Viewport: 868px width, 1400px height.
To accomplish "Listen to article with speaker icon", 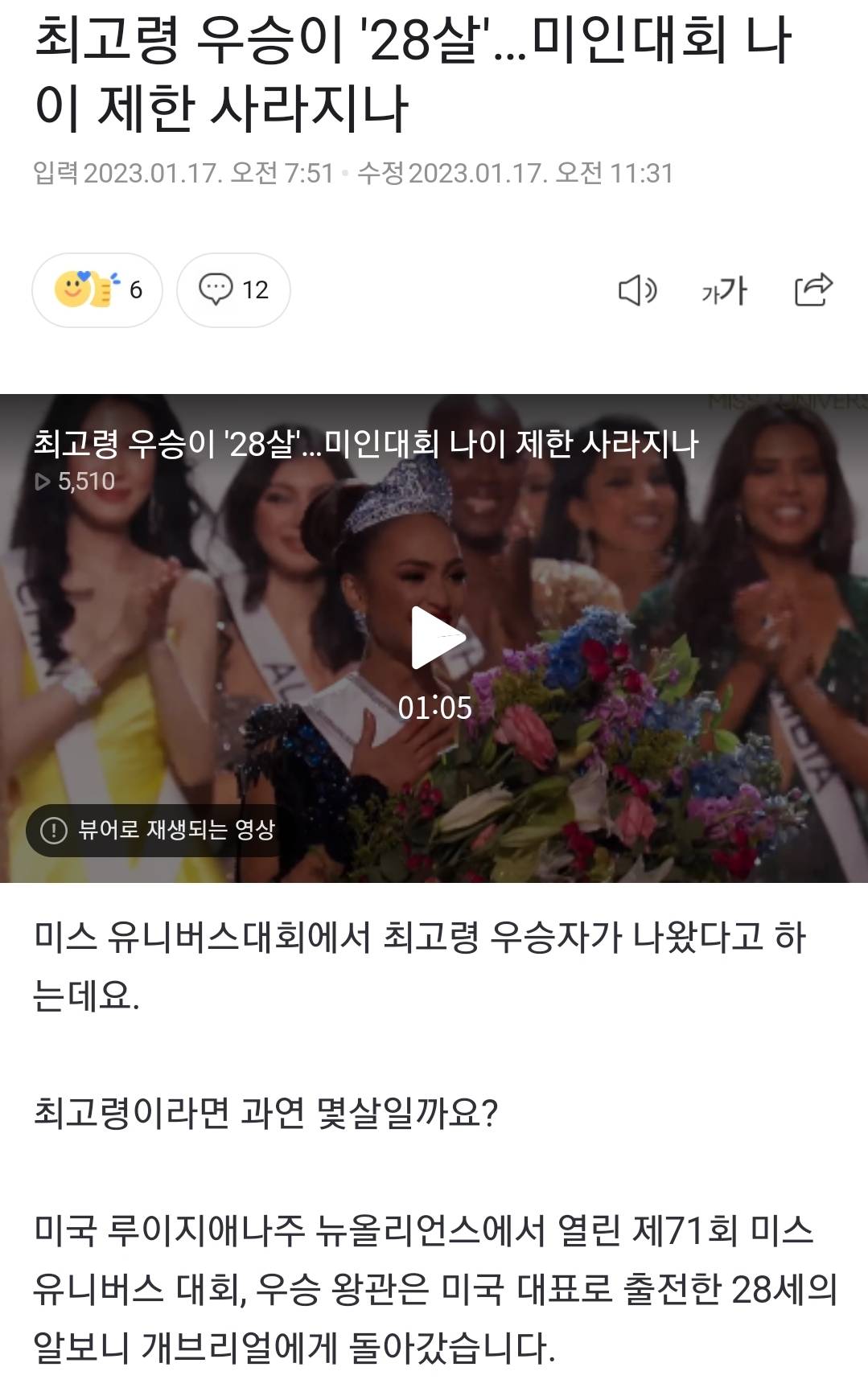I will click(x=637, y=290).
